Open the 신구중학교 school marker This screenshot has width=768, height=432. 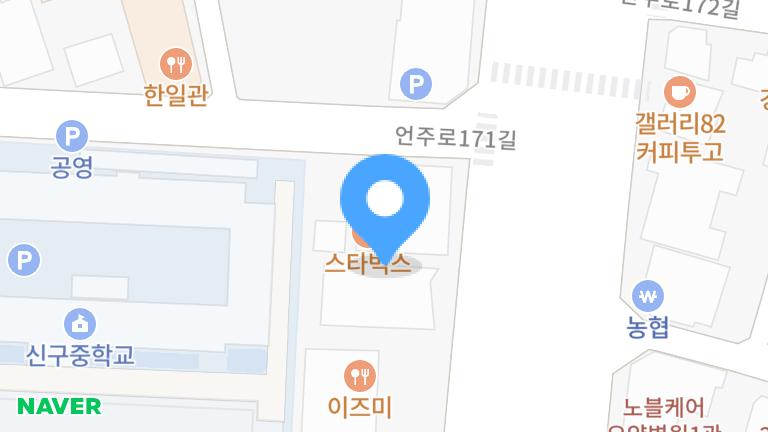[80, 324]
